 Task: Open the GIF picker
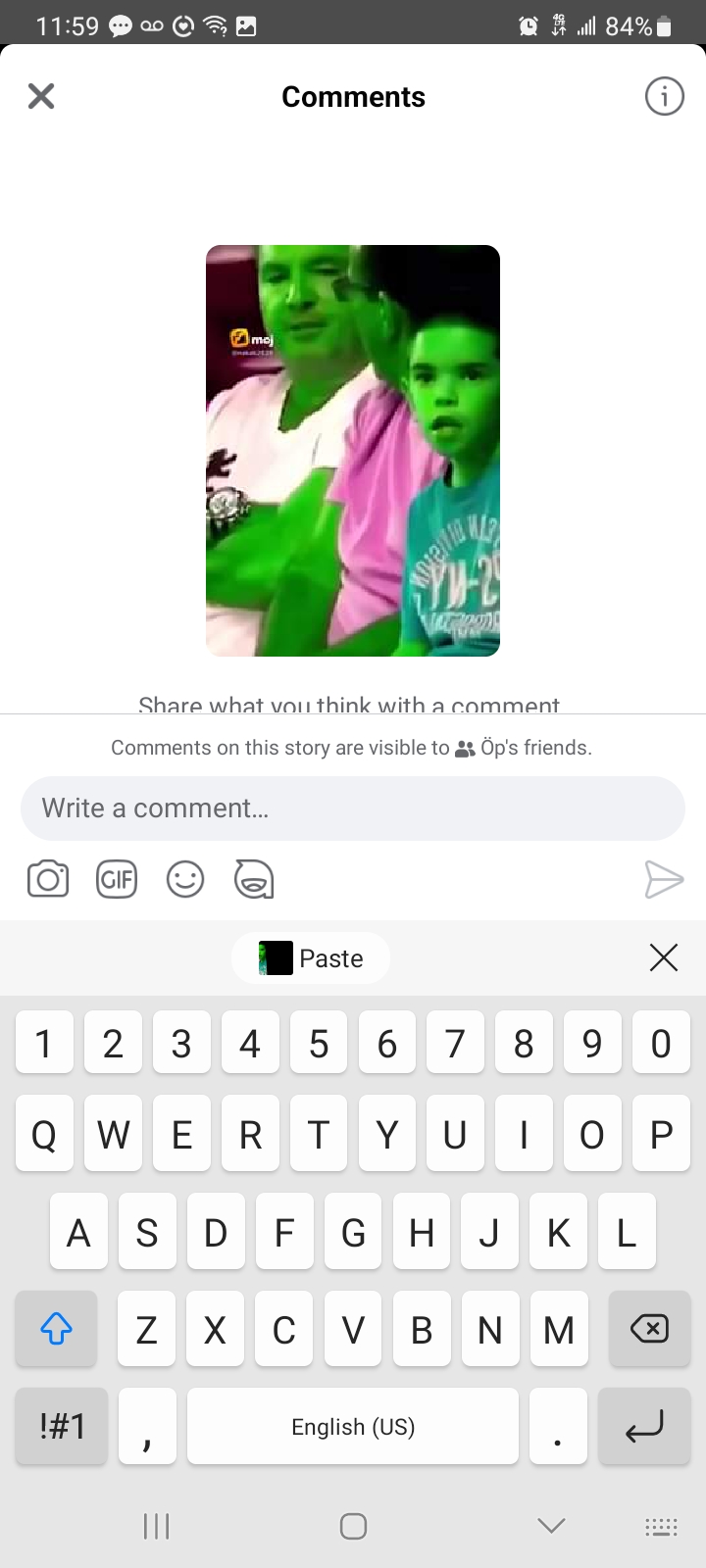[117, 879]
